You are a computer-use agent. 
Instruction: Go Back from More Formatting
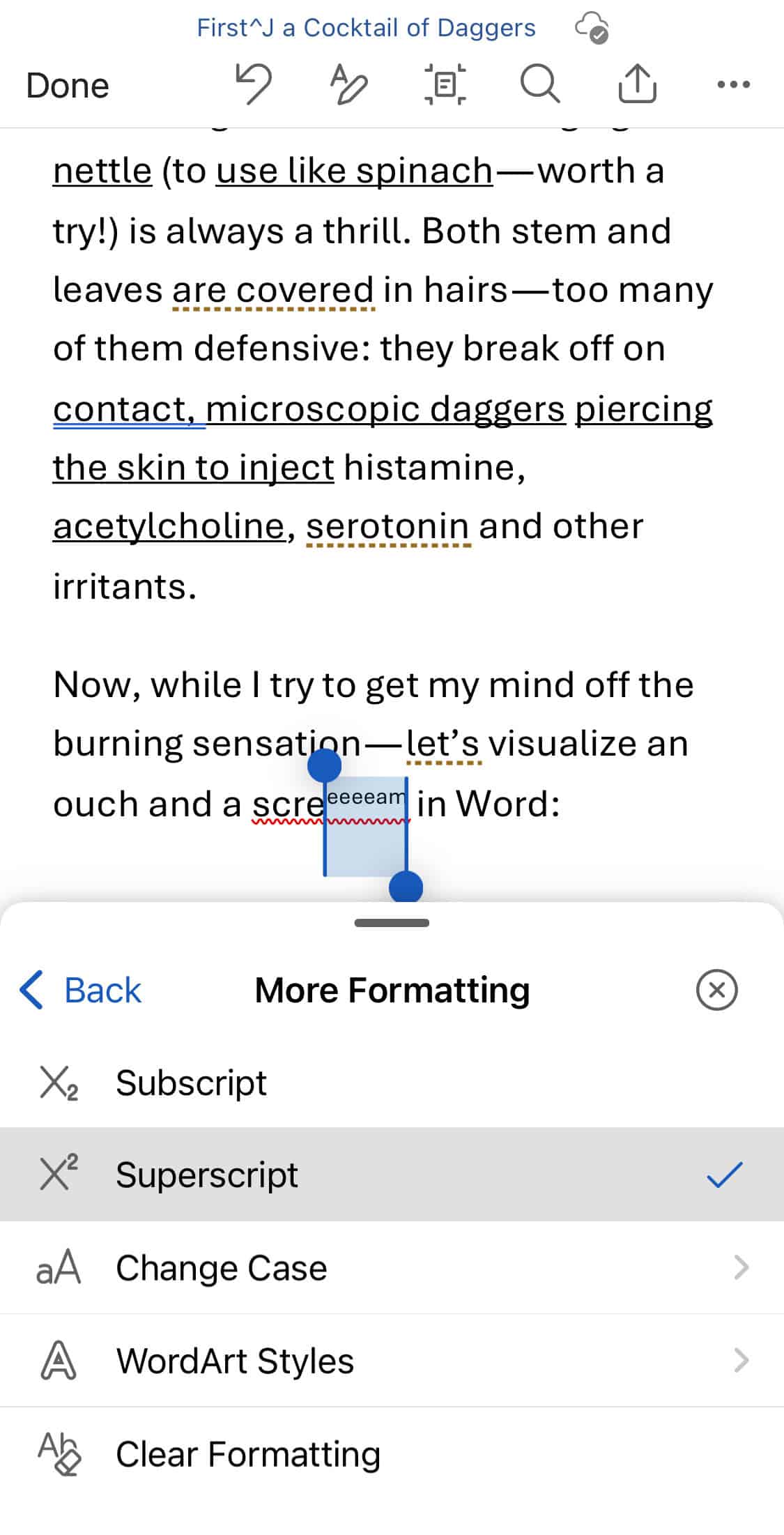tap(78, 989)
